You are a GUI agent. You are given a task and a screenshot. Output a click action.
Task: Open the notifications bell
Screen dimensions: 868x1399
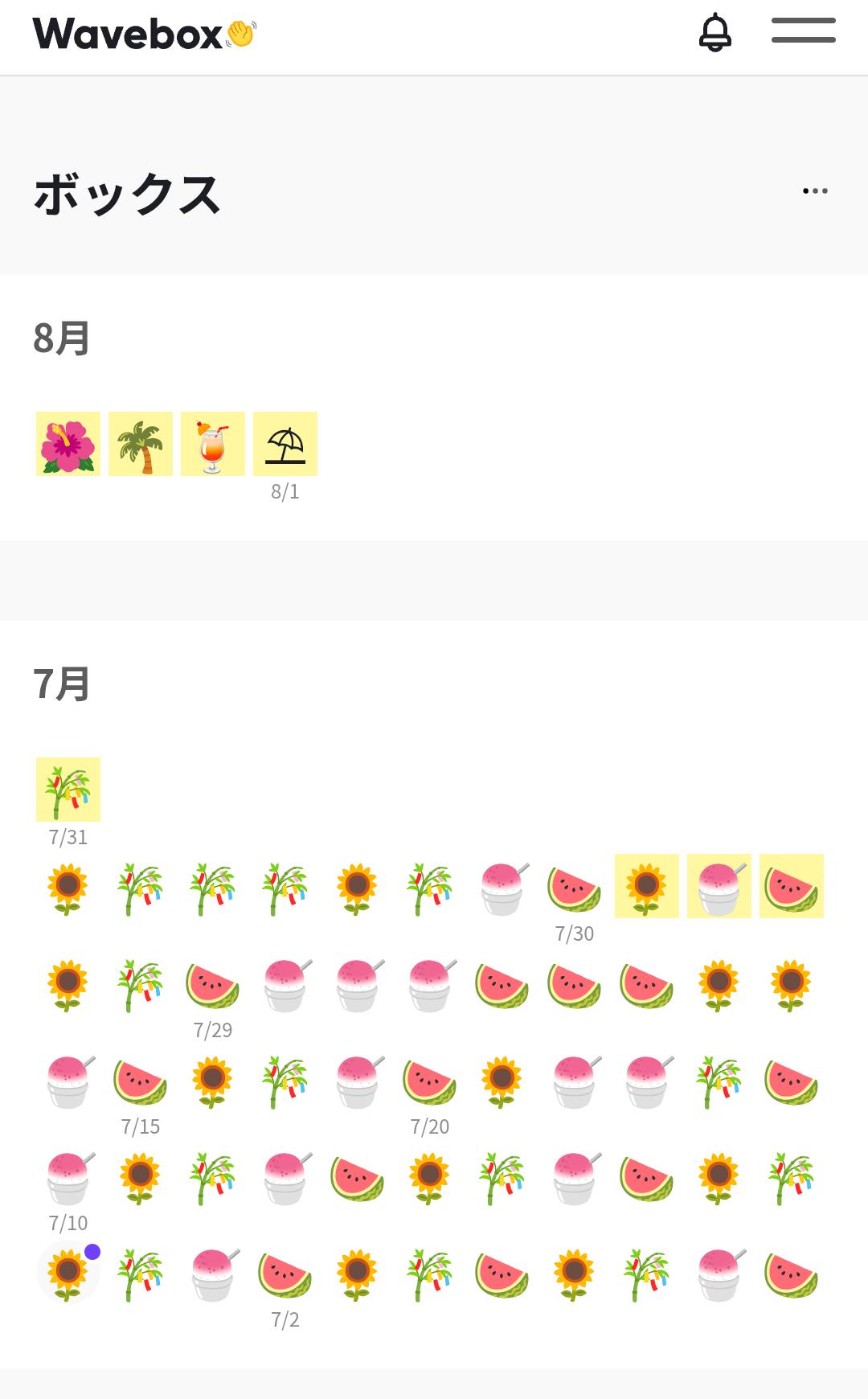[x=715, y=33]
